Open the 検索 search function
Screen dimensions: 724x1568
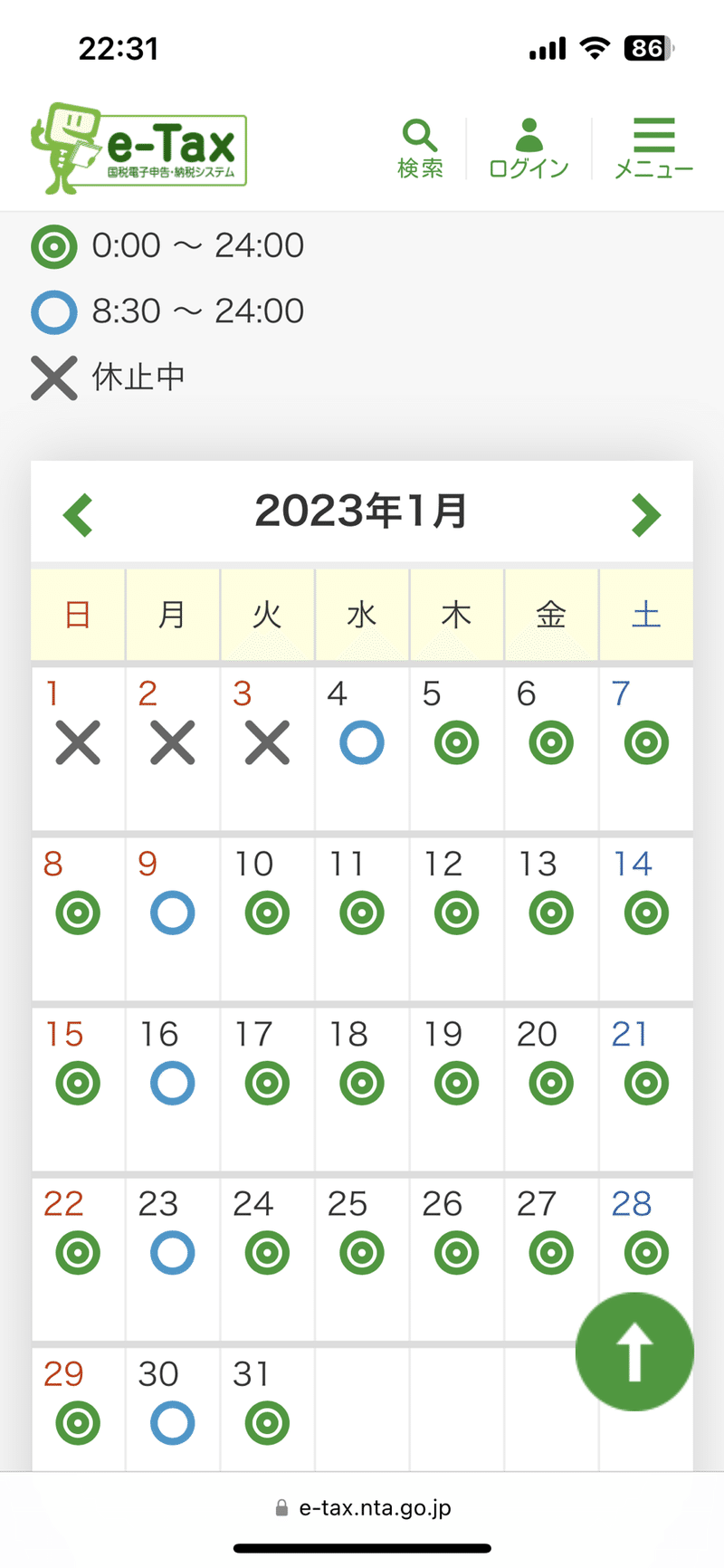(419, 148)
